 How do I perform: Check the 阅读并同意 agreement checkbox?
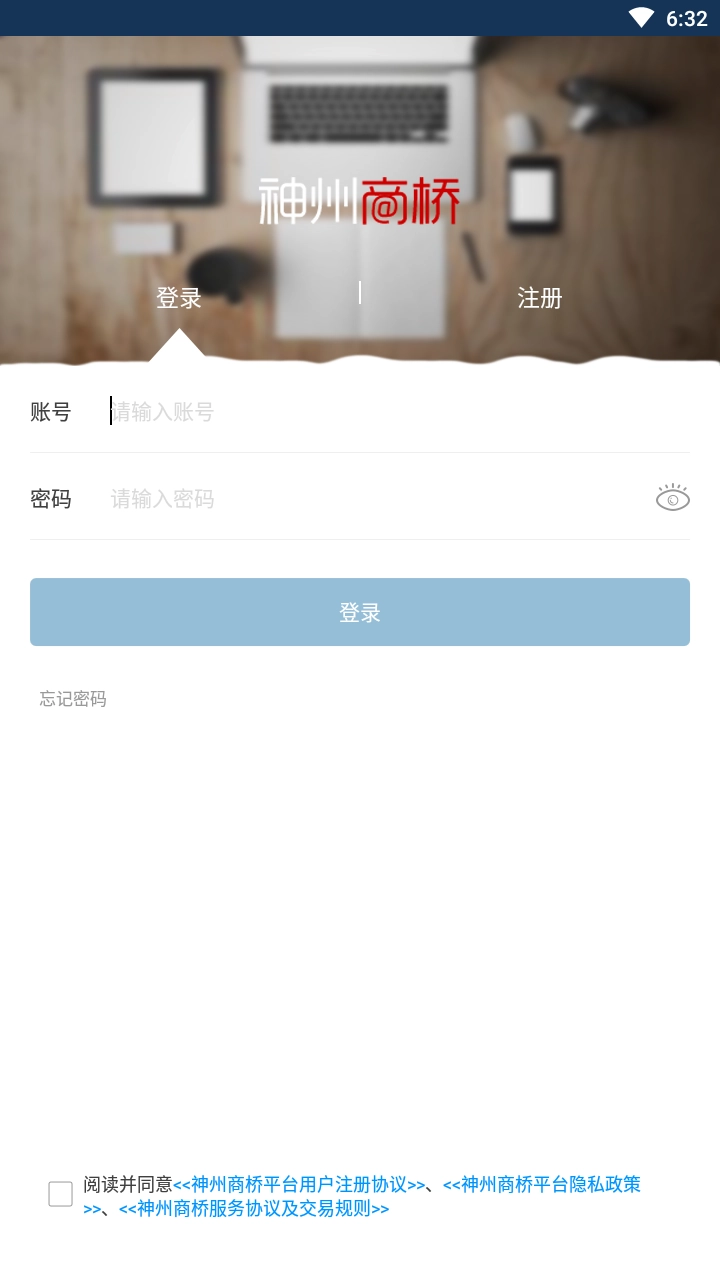pos(61,1194)
